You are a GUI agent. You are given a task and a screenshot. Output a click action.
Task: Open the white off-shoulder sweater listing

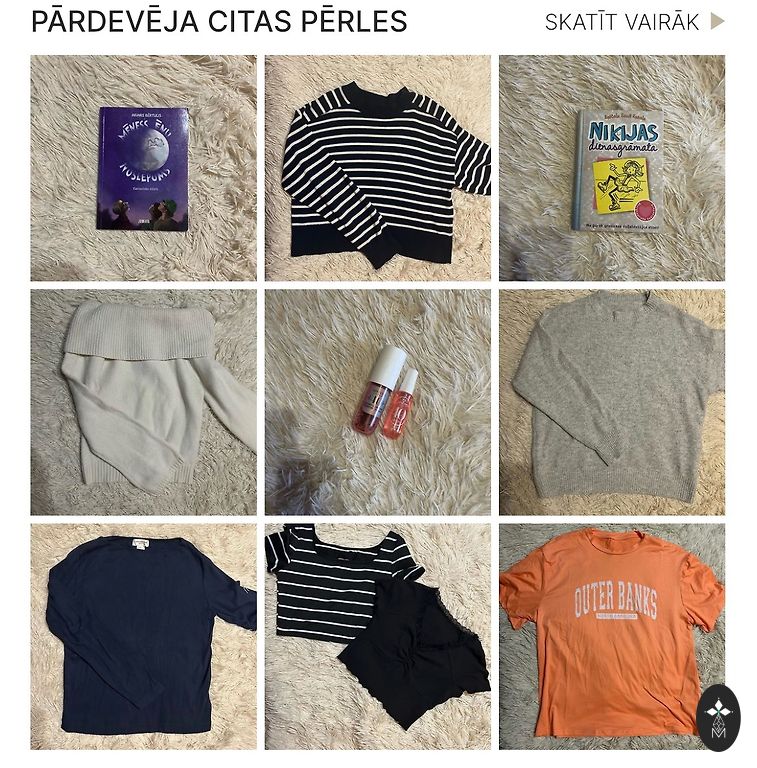[143, 402]
